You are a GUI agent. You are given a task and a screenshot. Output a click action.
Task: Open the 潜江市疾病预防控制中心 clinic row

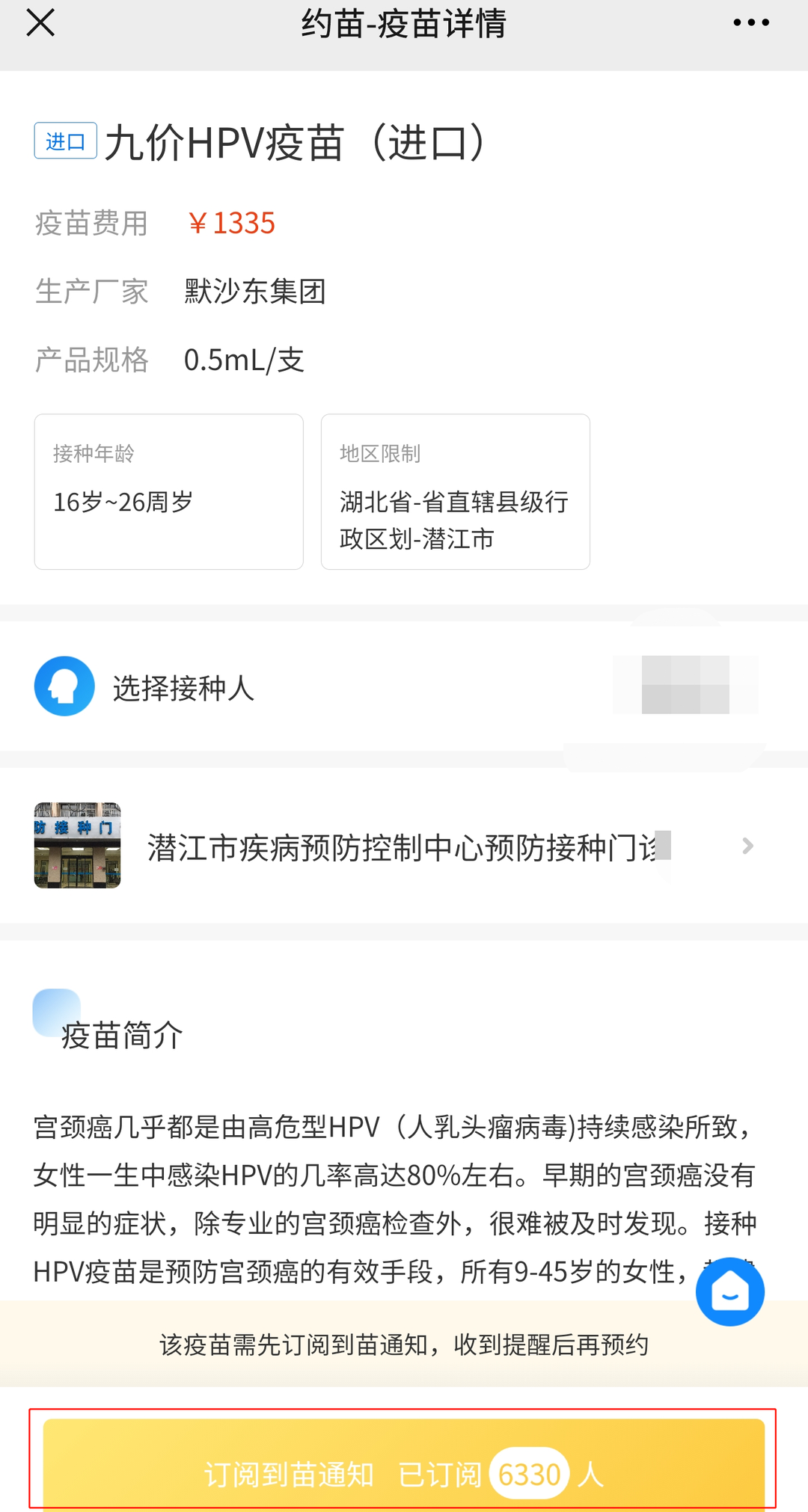click(404, 846)
